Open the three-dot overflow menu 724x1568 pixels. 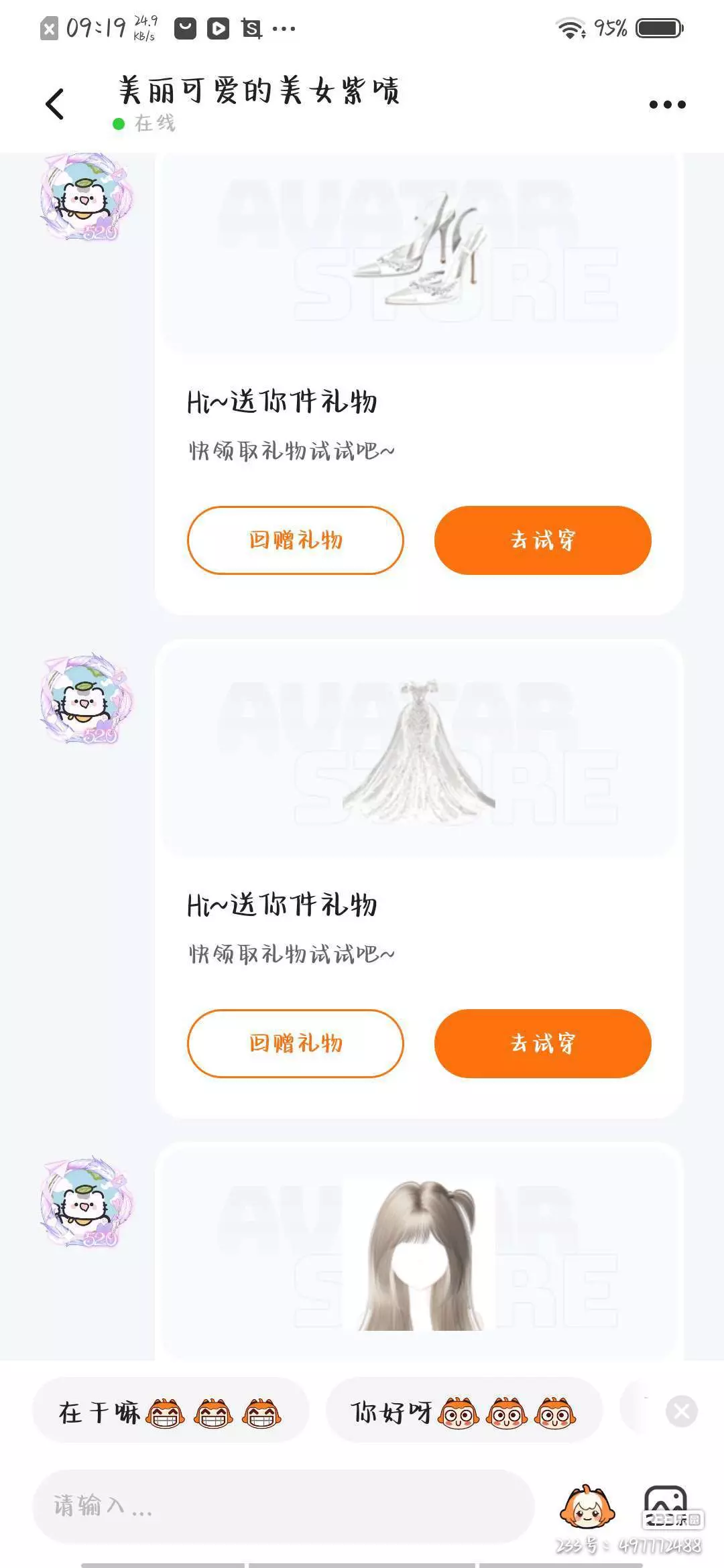pyautogui.click(x=667, y=105)
